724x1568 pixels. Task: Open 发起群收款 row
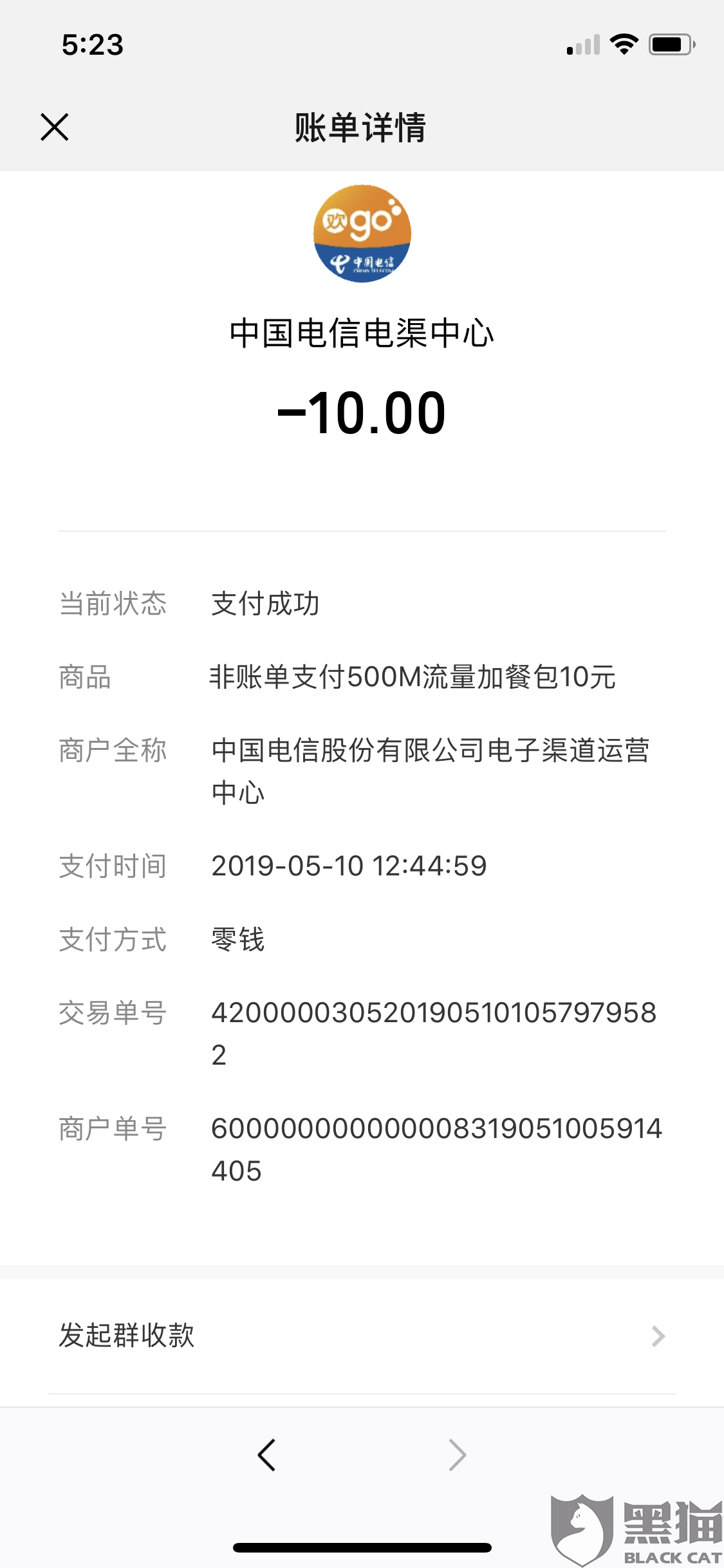361,1336
